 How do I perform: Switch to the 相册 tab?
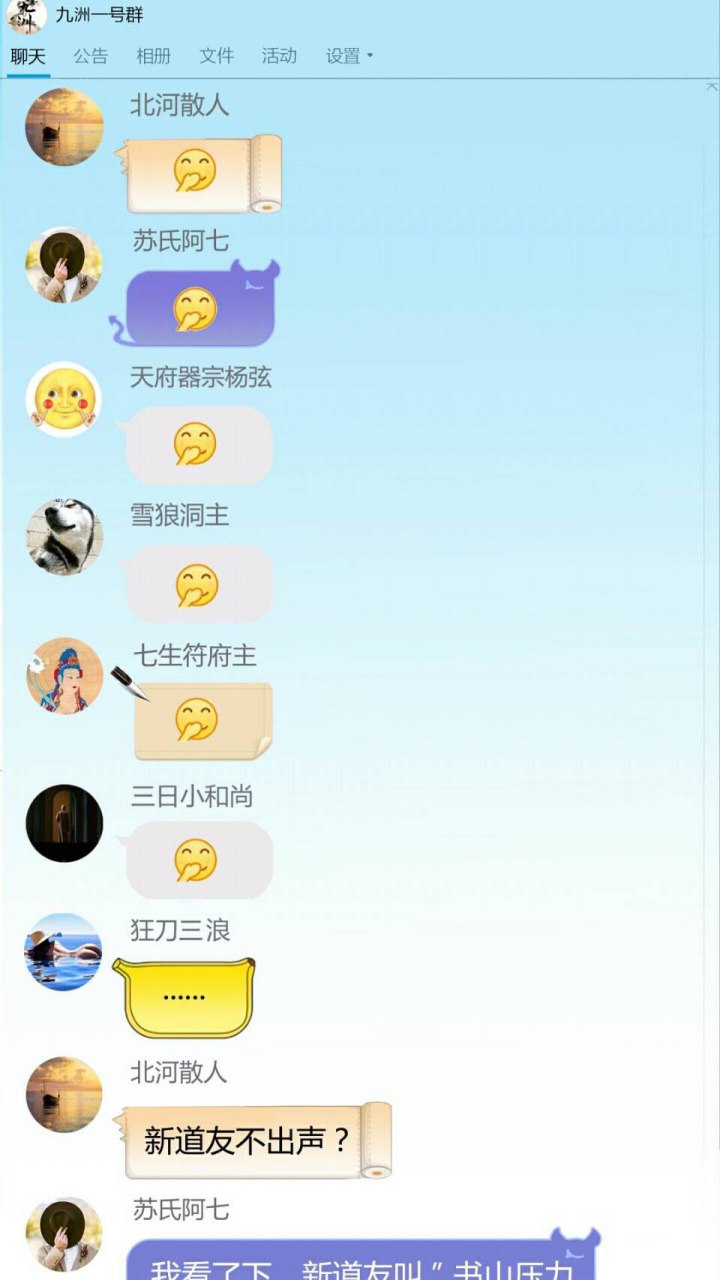(153, 56)
